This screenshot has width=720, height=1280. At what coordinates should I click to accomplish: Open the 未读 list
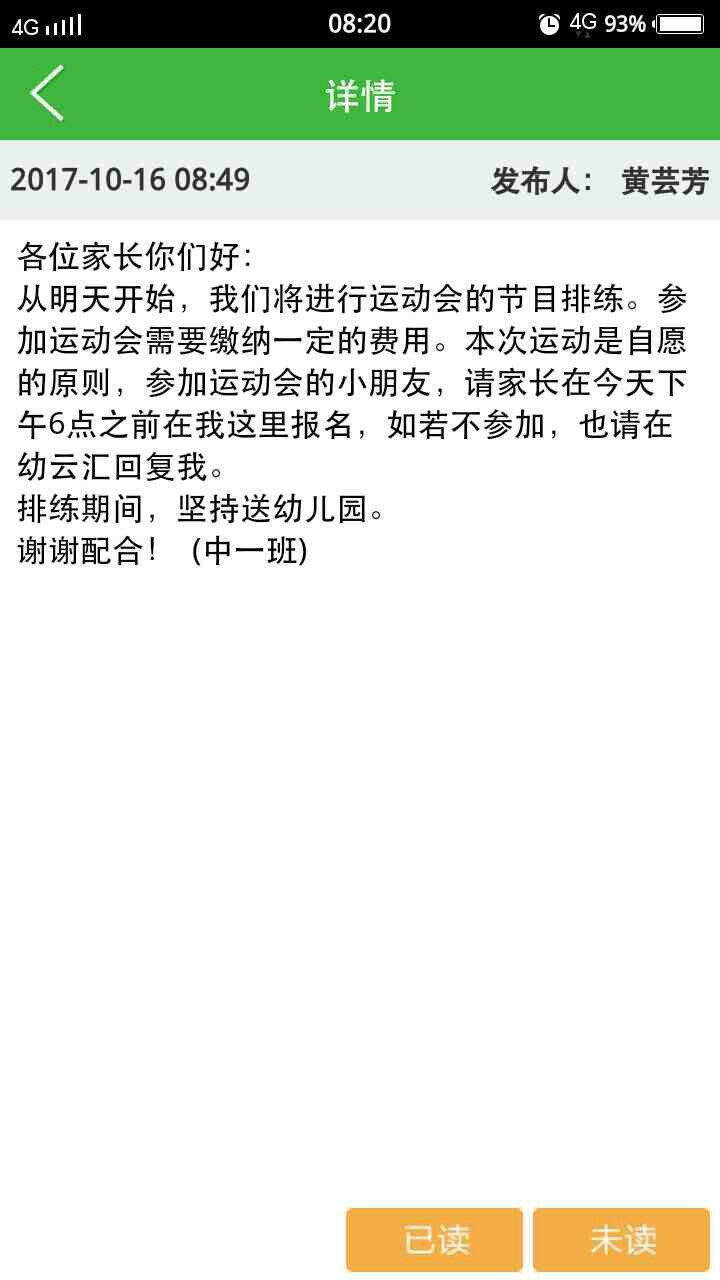(621, 1239)
